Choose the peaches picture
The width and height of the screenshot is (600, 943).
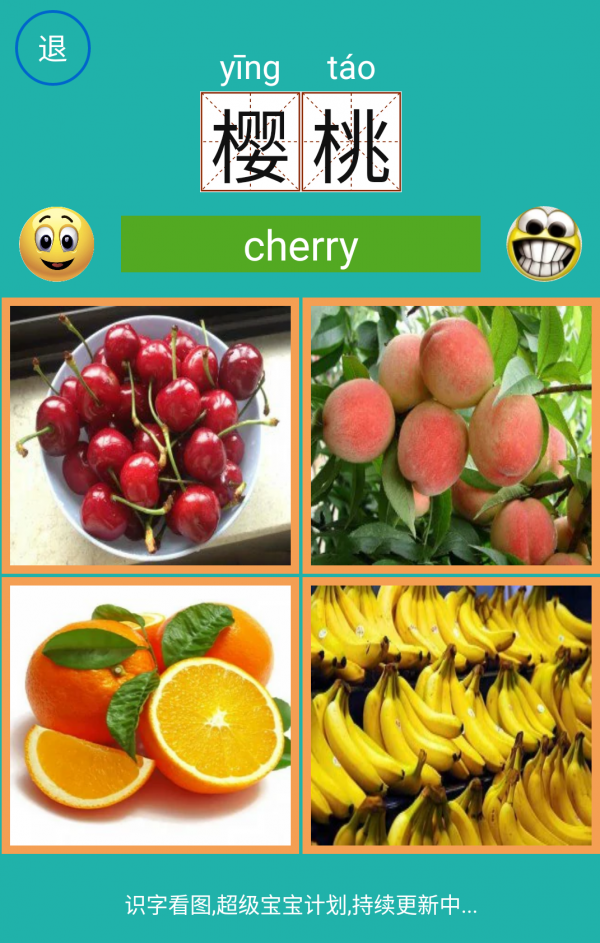pyautogui.click(x=451, y=435)
